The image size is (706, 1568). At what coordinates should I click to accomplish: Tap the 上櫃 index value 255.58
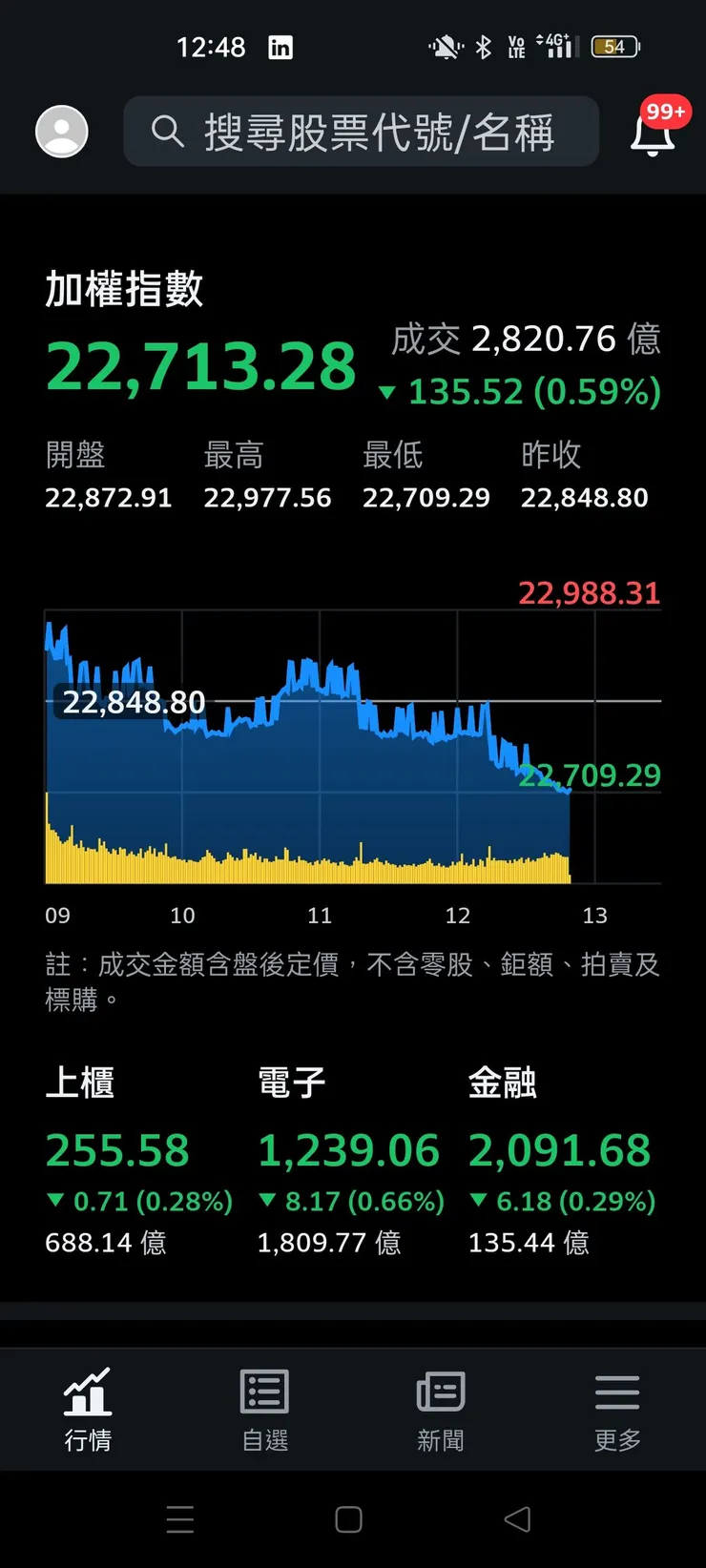[117, 1150]
